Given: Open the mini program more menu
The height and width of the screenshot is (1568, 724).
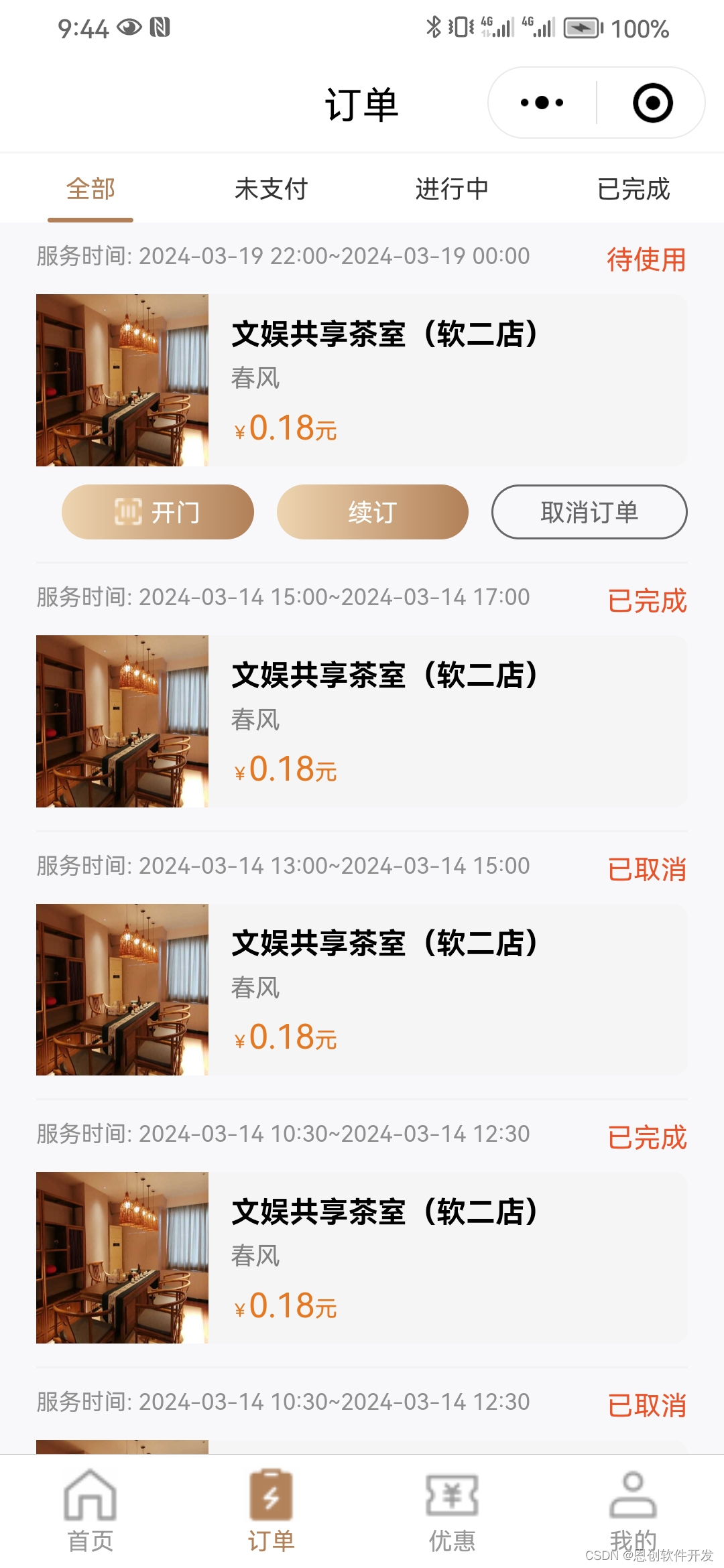Looking at the screenshot, I should pyautogui.click(x=542, y=103).
